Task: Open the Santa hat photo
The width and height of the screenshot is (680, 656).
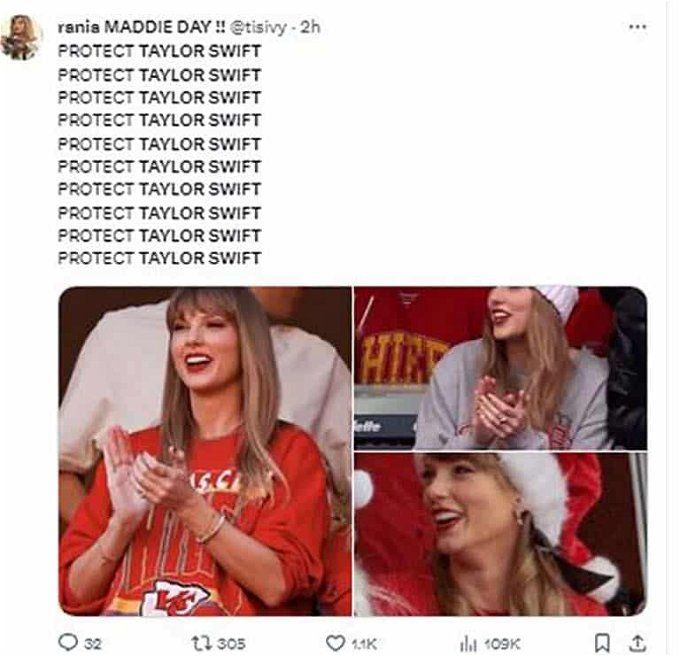Action: coord(500,535)
